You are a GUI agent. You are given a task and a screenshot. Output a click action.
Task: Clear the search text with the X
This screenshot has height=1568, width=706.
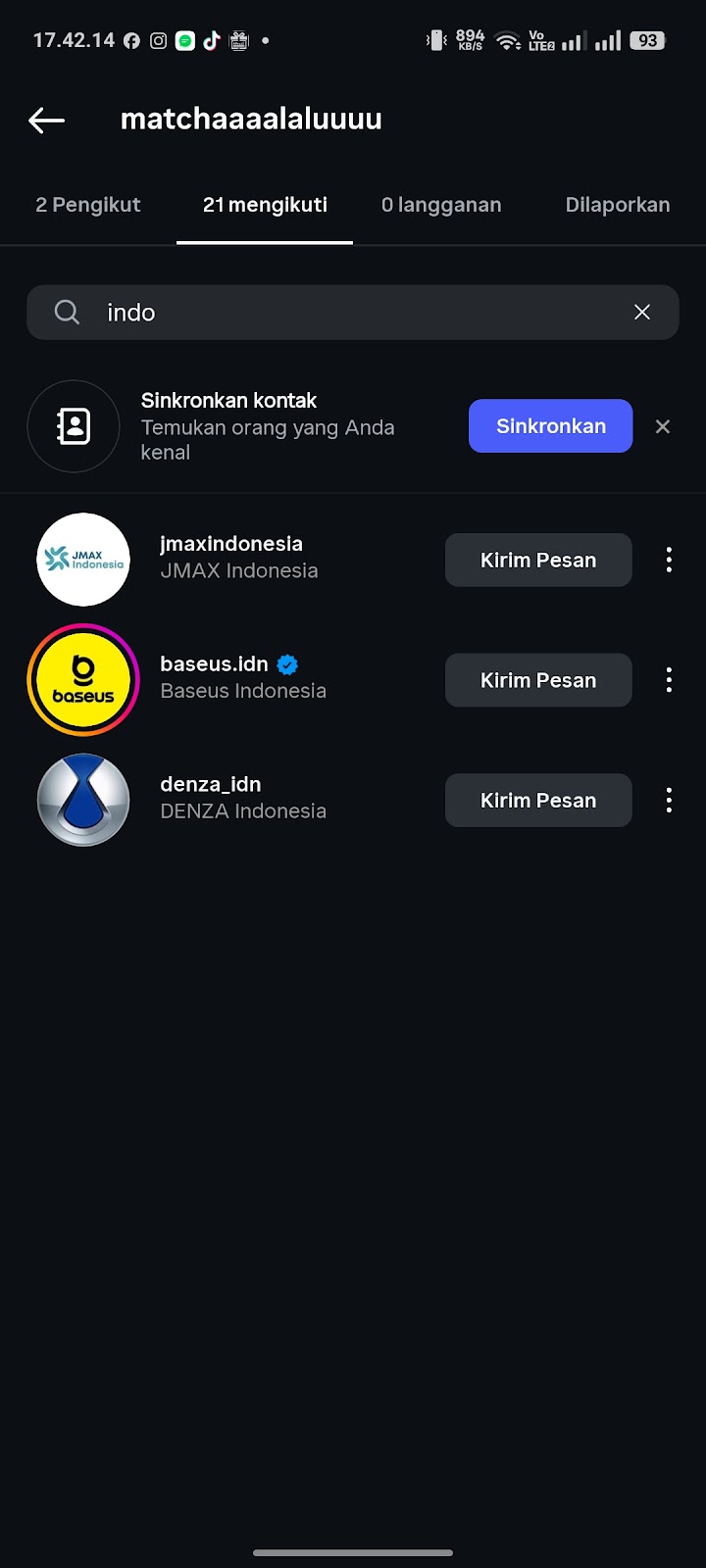[x=642, y=313]
